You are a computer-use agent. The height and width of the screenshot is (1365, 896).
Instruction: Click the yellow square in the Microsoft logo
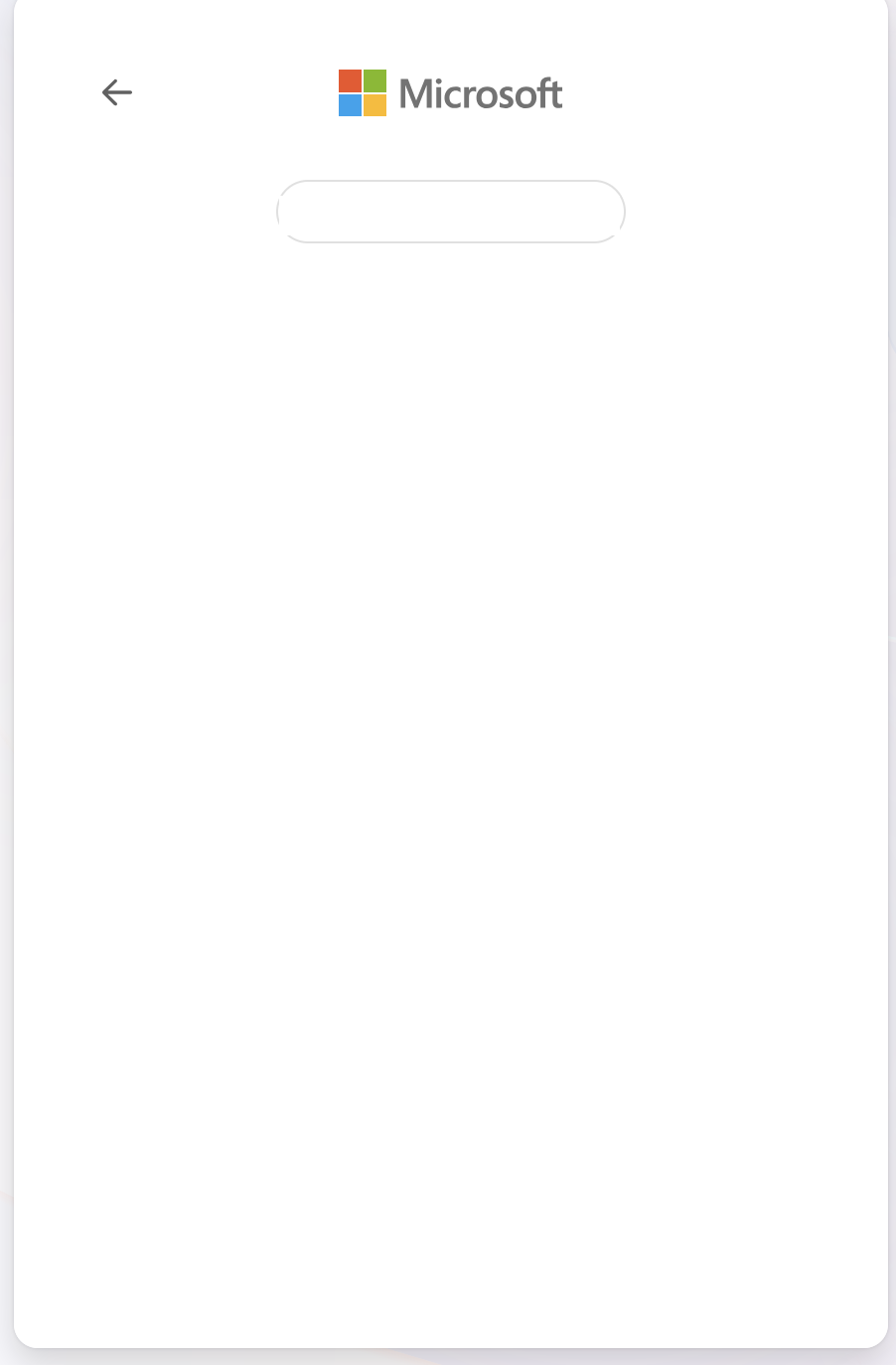click(373, 103)
